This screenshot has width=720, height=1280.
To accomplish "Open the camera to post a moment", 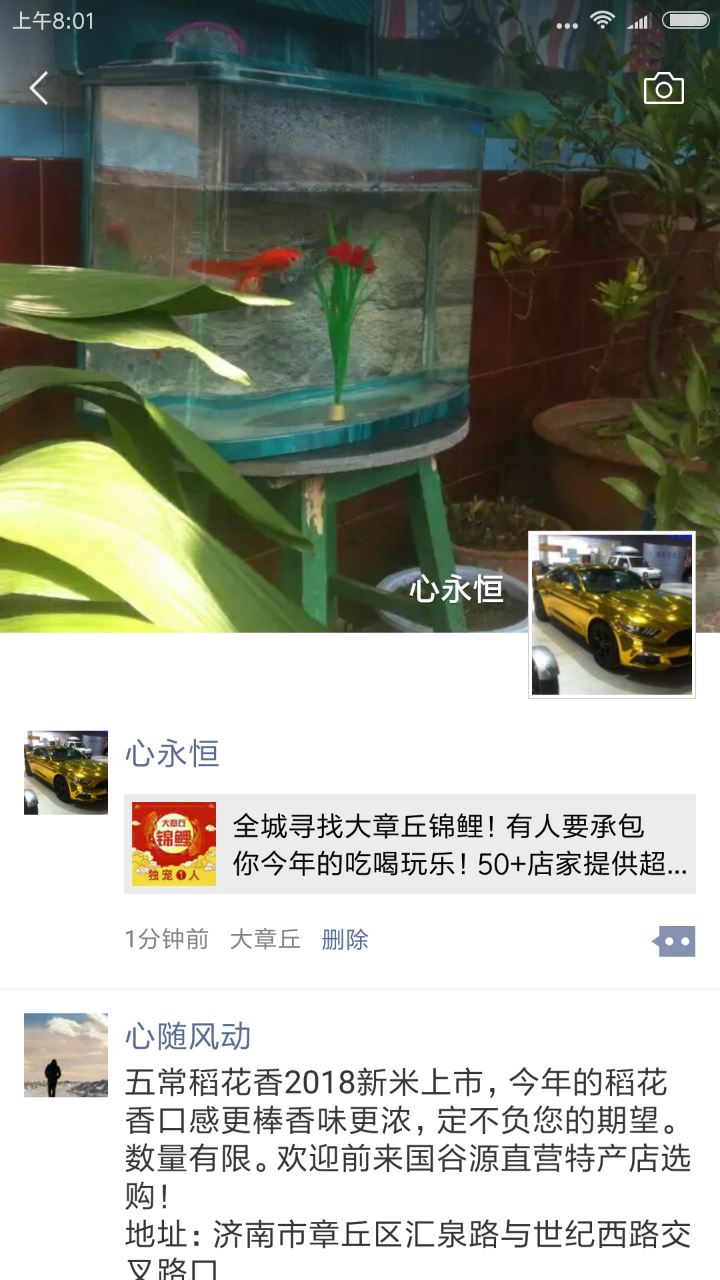I will coord(663,89).
